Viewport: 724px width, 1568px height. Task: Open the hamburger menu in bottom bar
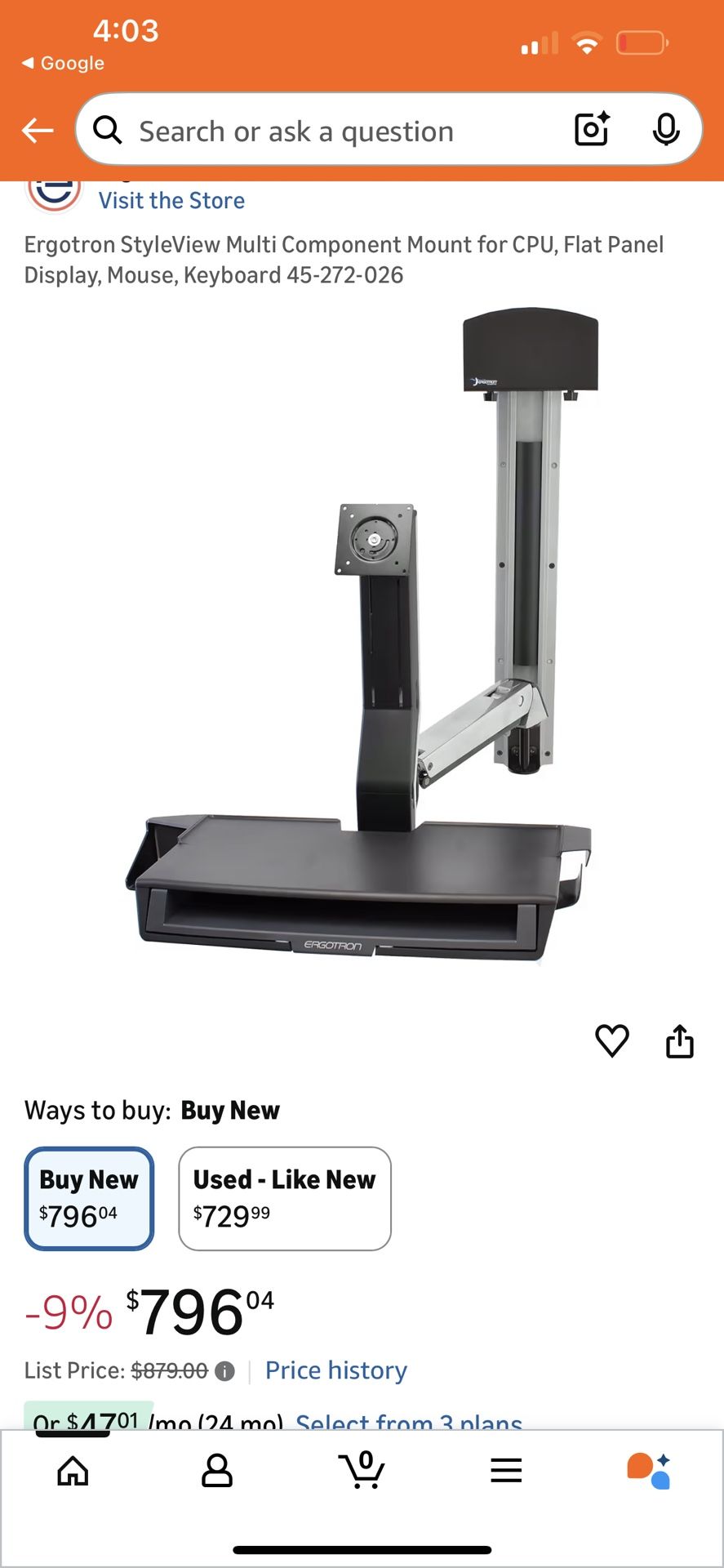[506, 1470]
